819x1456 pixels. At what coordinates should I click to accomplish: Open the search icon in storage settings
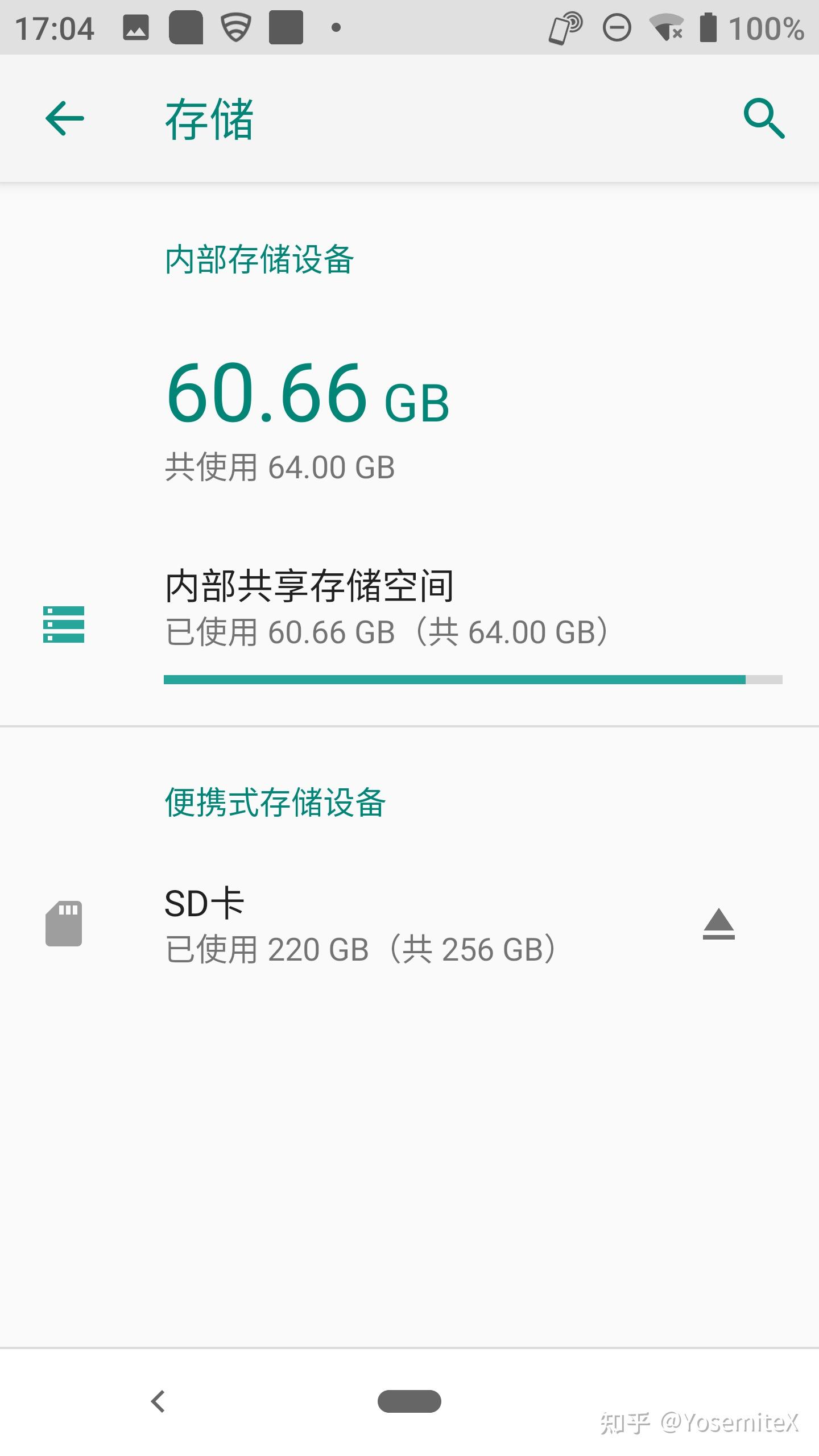point(764,118)
